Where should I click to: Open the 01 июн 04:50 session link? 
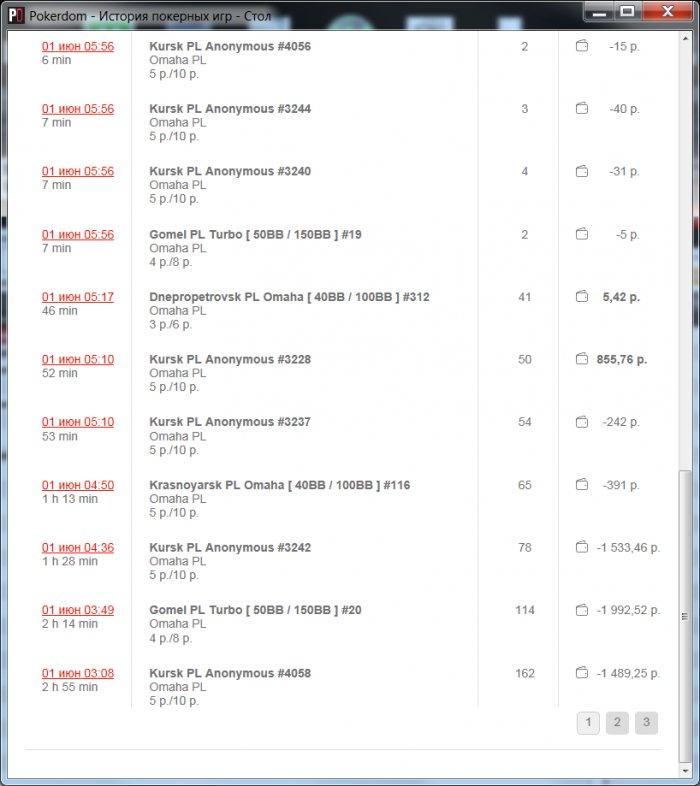pos(77,485)
